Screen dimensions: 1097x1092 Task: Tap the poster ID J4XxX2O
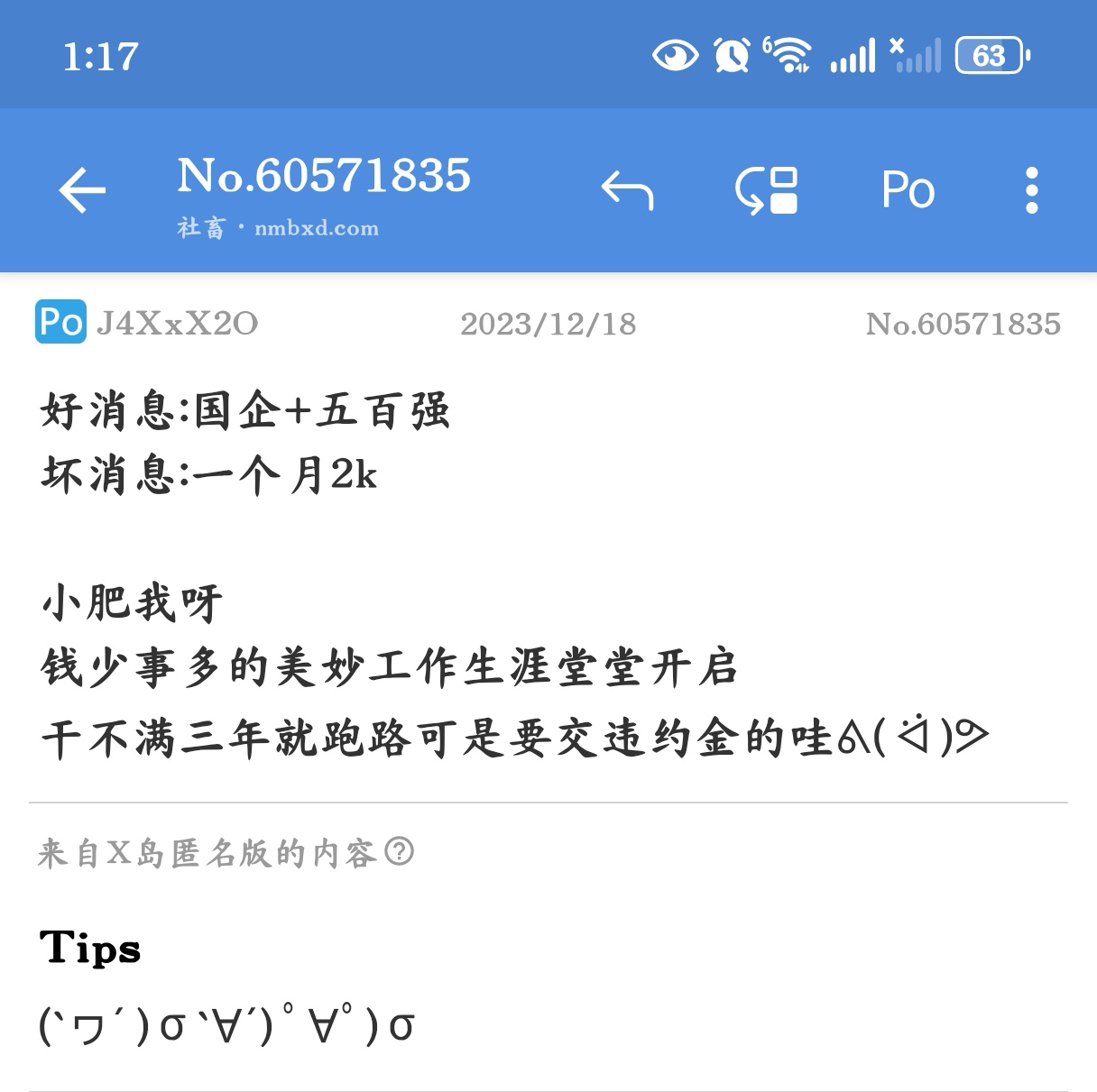[177, 324]
